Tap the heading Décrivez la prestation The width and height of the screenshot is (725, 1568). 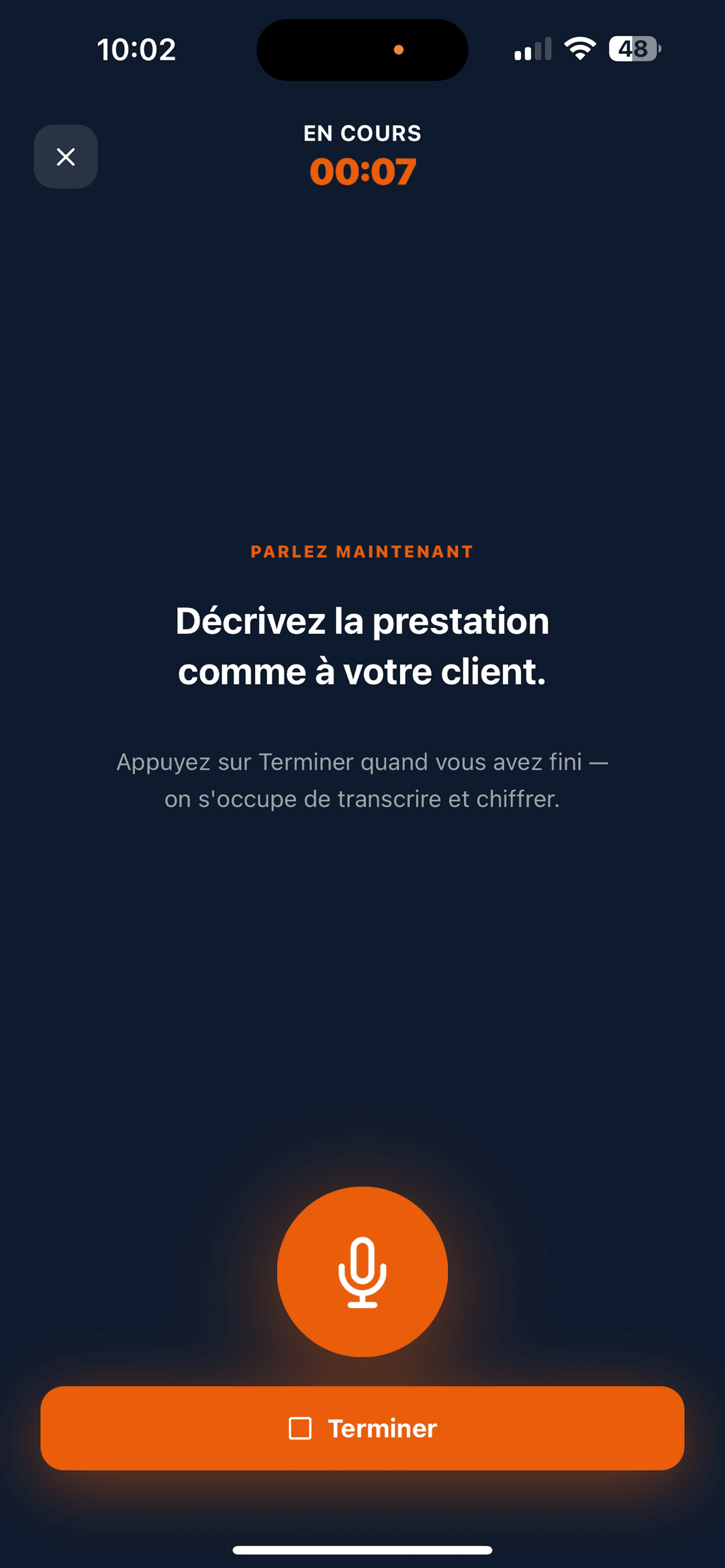(362, 621)
